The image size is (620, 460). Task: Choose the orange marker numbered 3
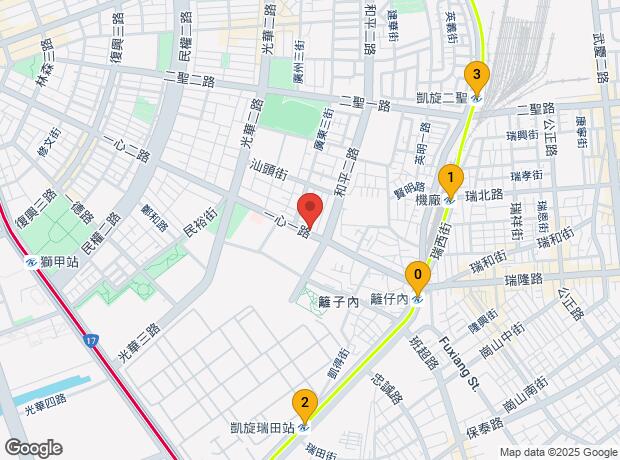[x=477, y=74]
